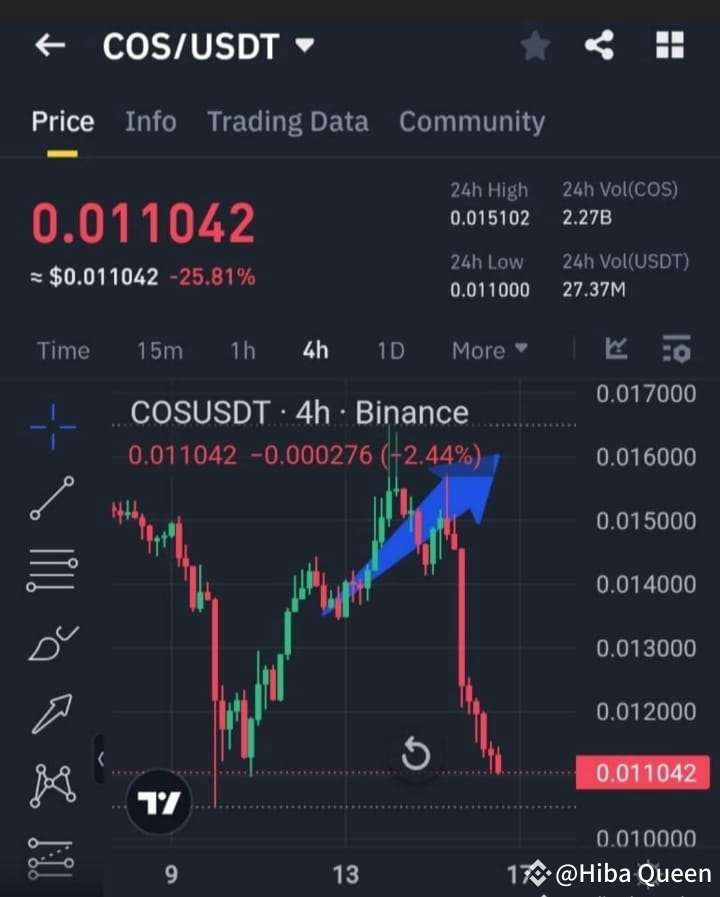Open the Community tab

coord(472,121)
